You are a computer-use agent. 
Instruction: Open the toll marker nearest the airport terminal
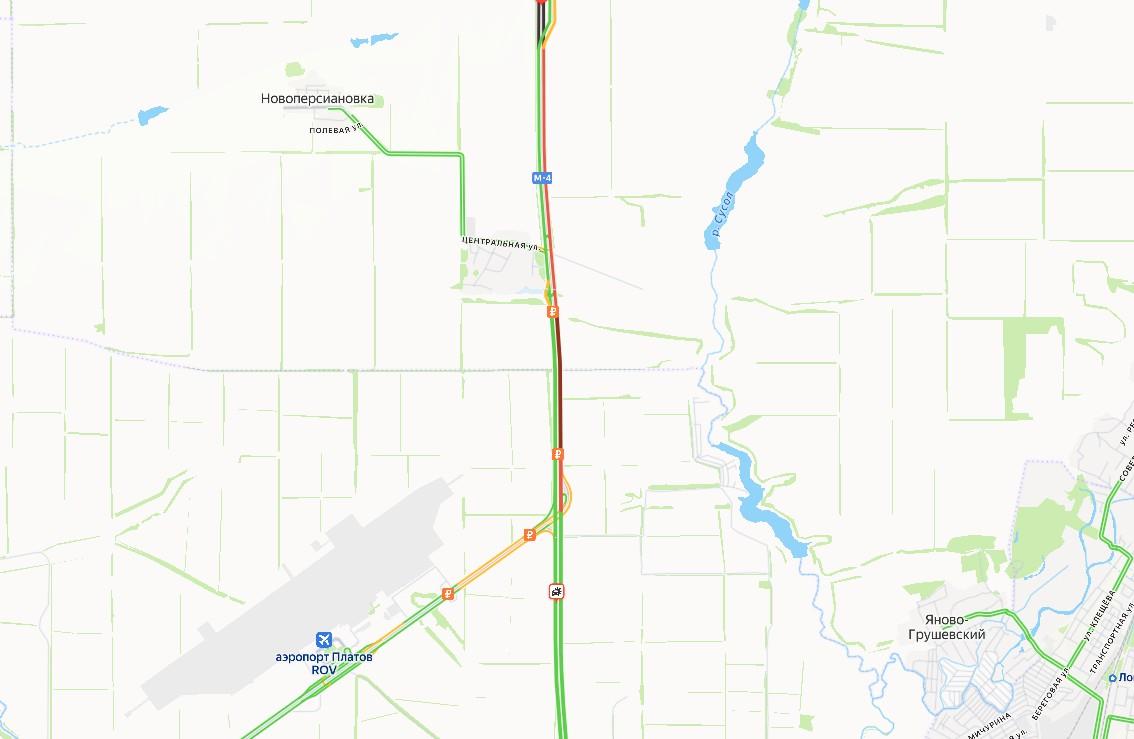[x=448, y=594]
